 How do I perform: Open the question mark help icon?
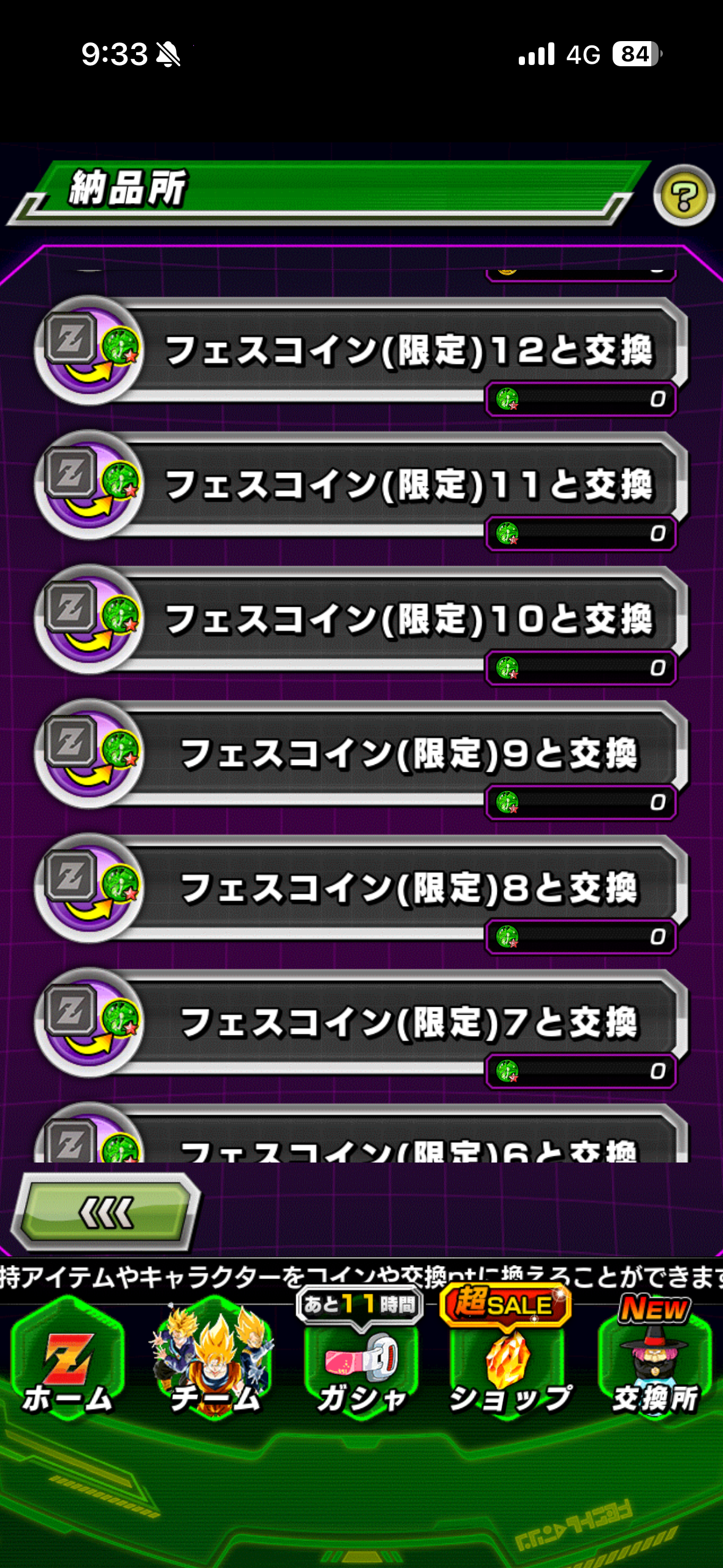pos(684,196)
